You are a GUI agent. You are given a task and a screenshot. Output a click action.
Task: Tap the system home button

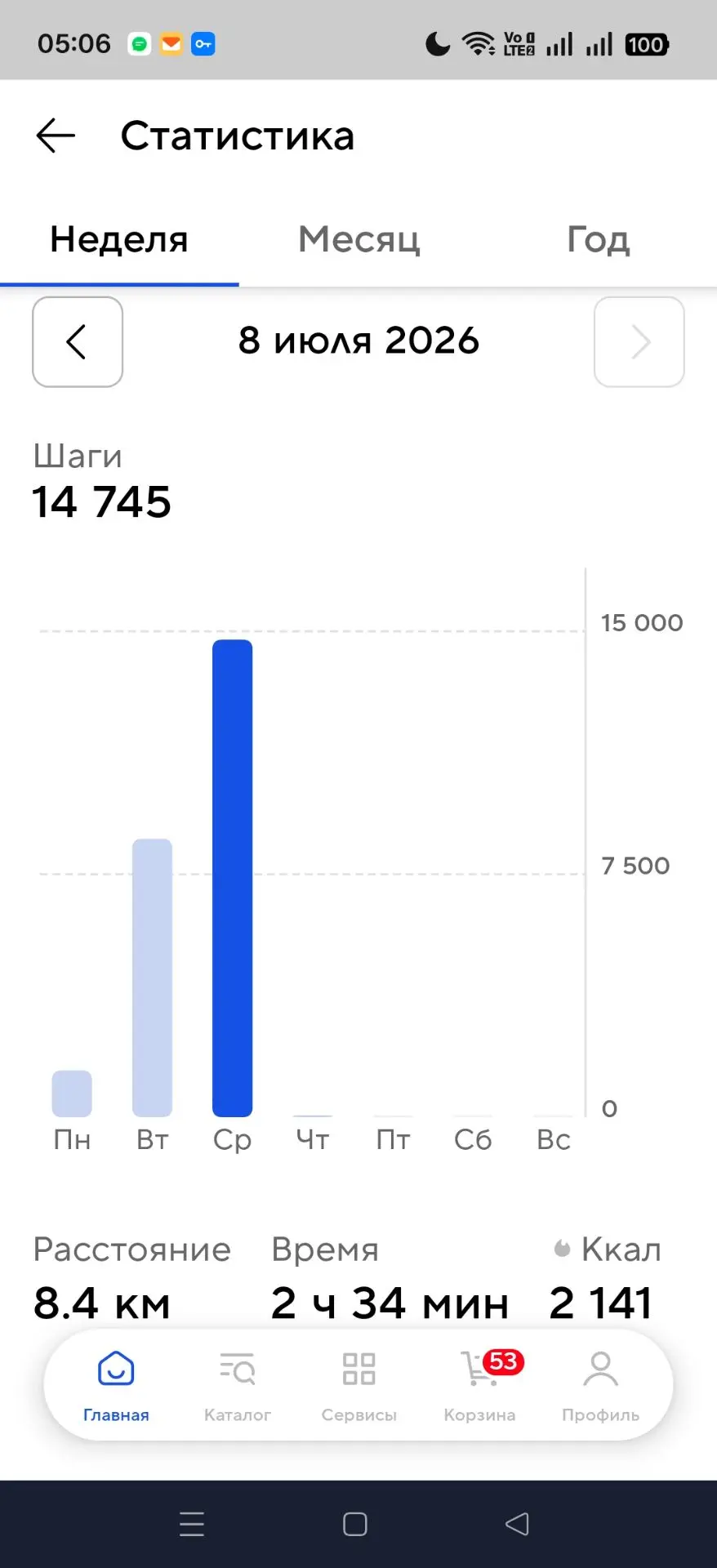(x=355, y=1524)
